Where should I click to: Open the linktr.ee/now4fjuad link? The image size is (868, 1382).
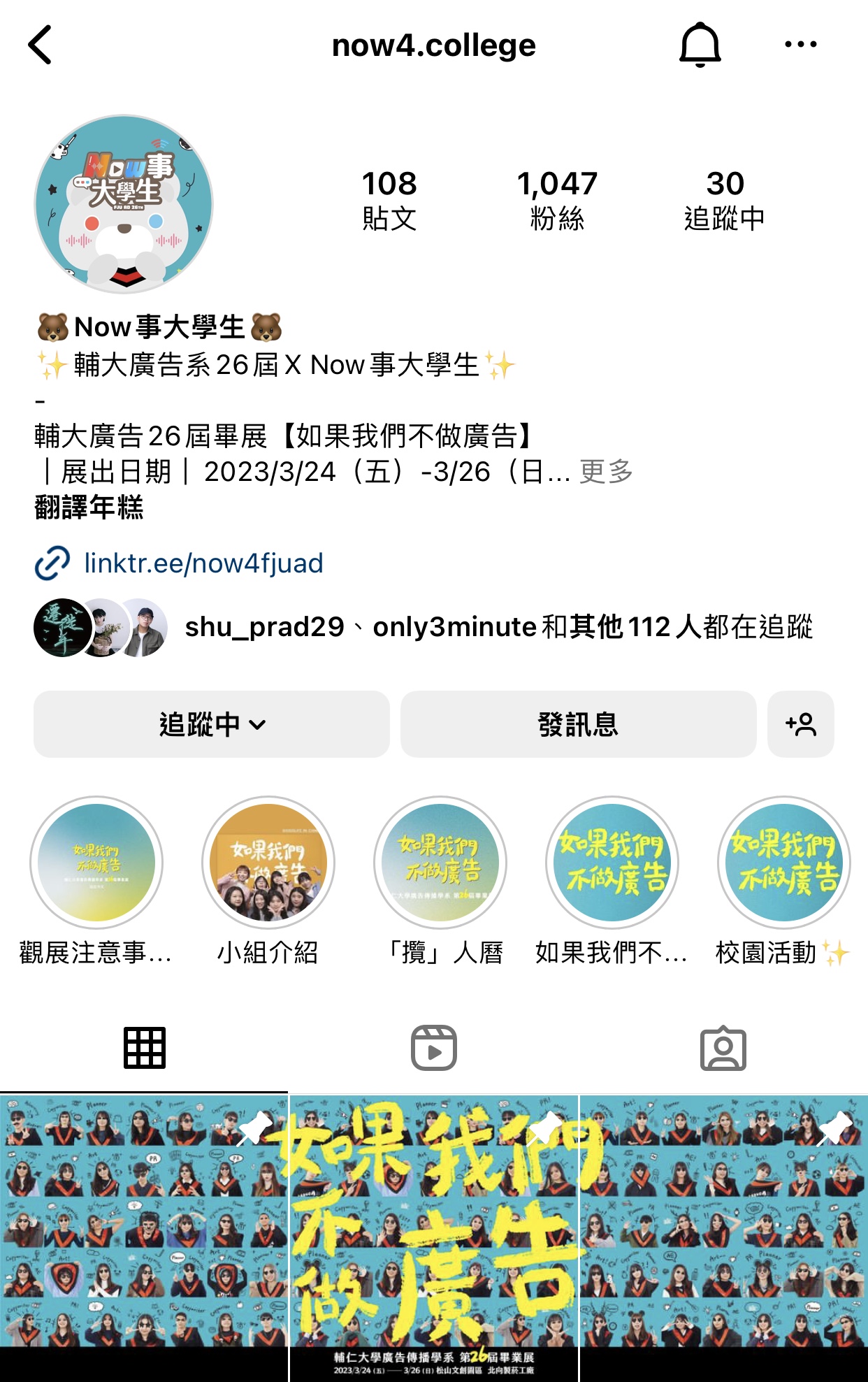pos(203,563)
